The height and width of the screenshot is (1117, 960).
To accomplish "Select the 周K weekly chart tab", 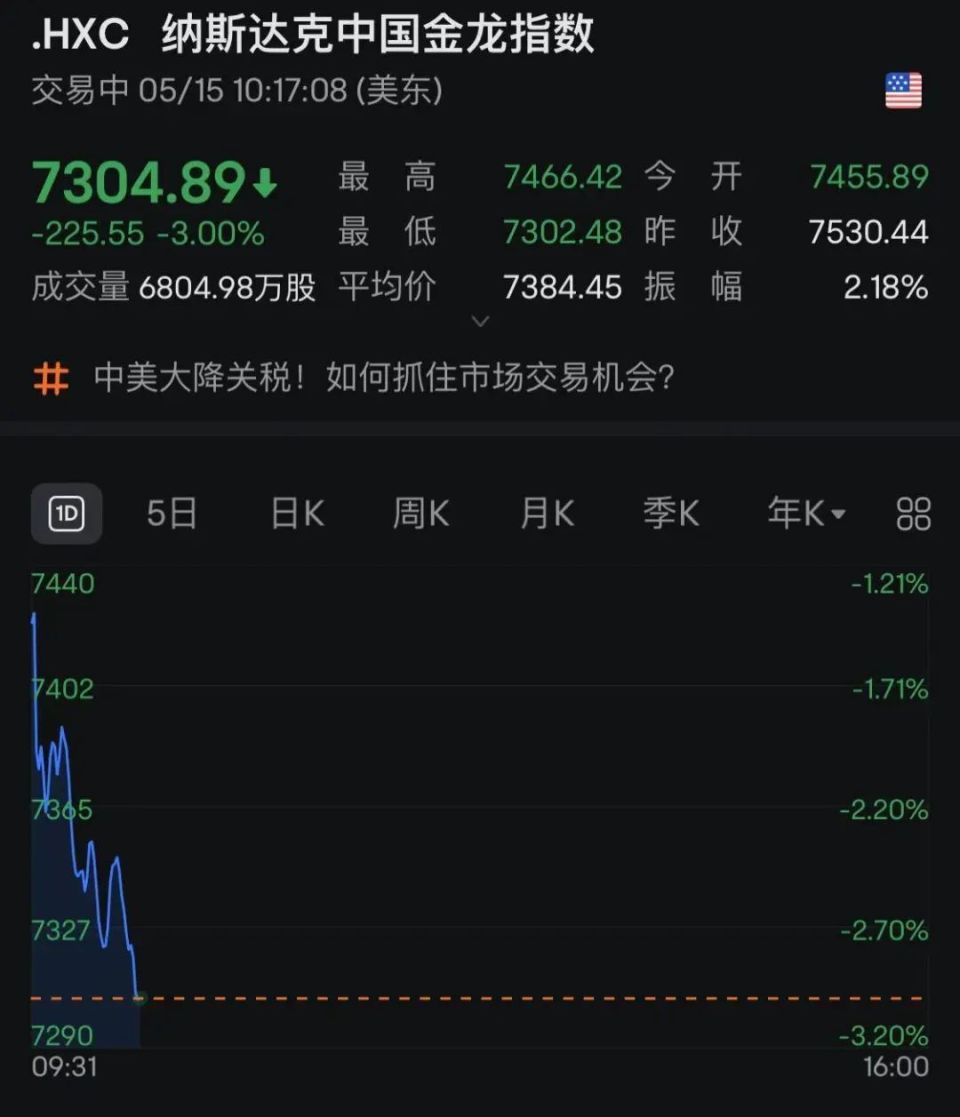I will click(x=420, y=513).
